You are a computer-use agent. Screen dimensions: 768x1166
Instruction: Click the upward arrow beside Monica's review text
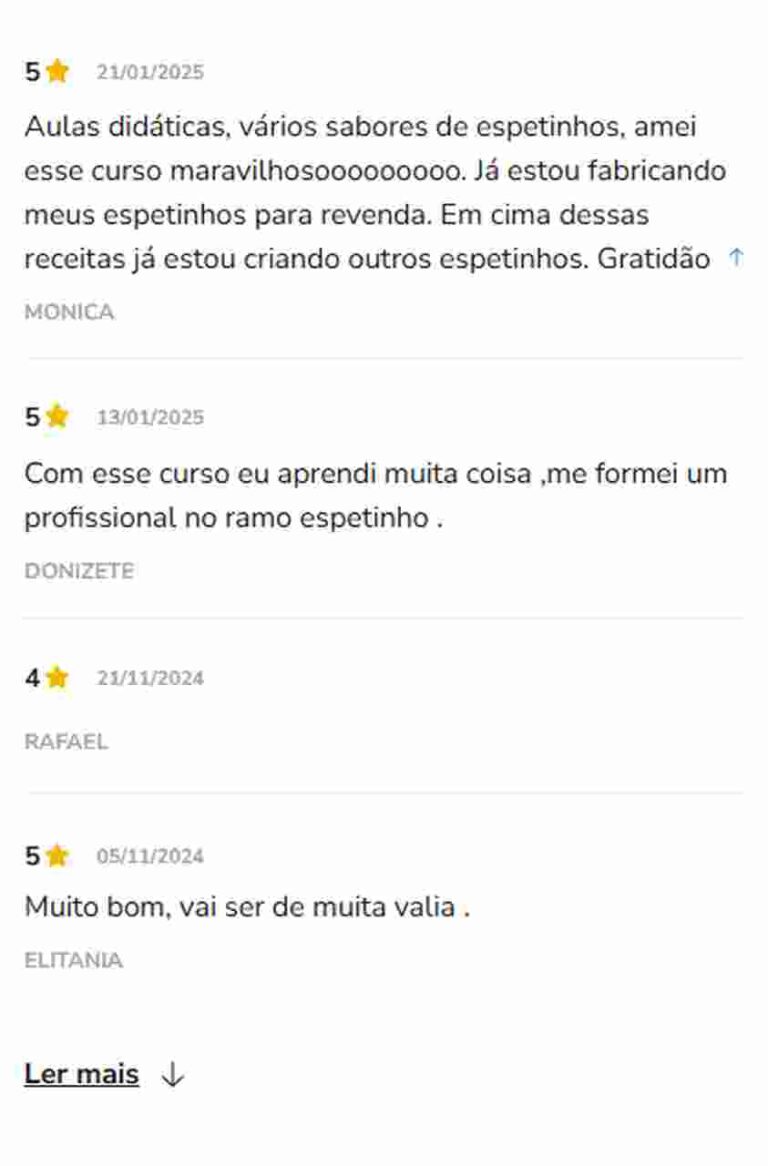736,258
